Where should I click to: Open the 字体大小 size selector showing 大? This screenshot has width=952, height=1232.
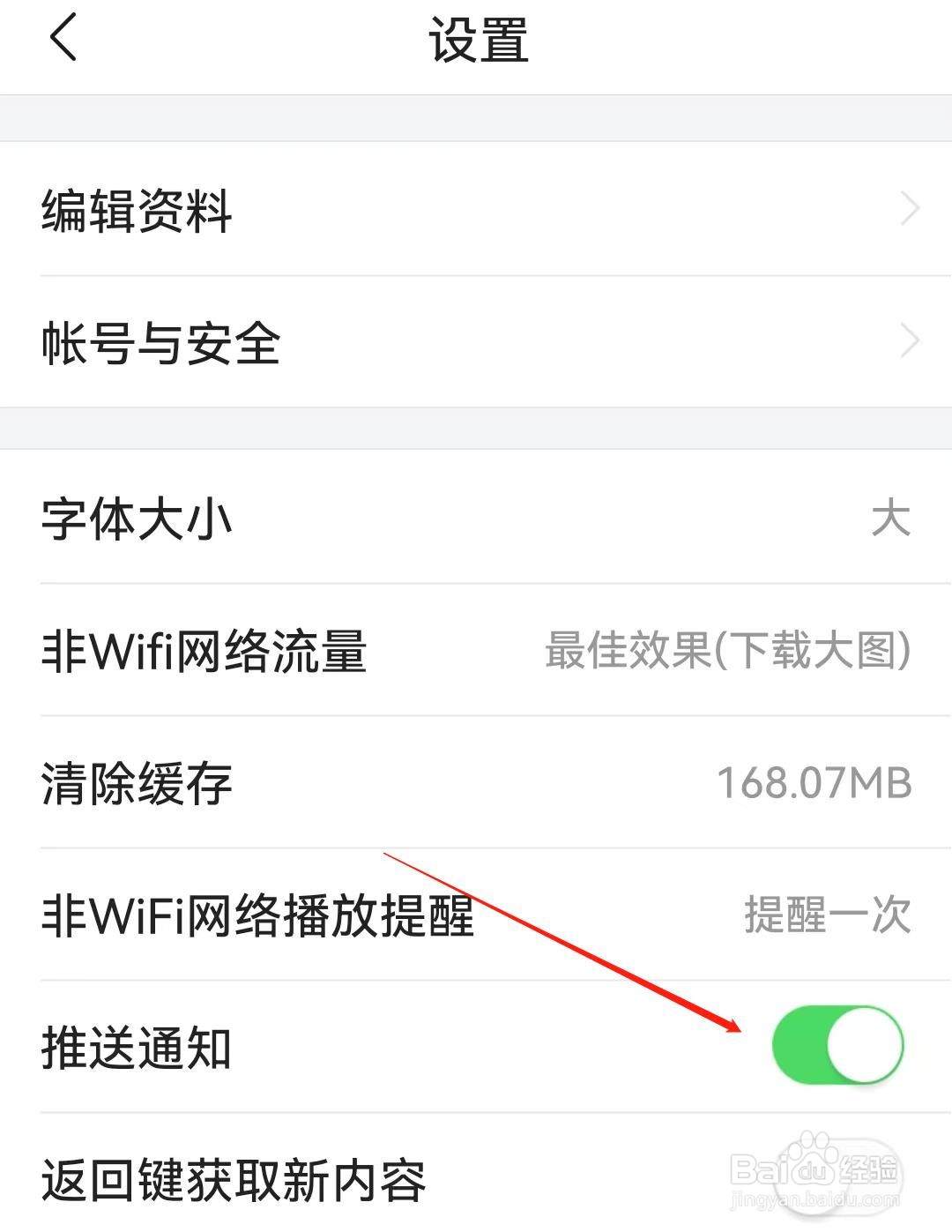tap(476, 519)
